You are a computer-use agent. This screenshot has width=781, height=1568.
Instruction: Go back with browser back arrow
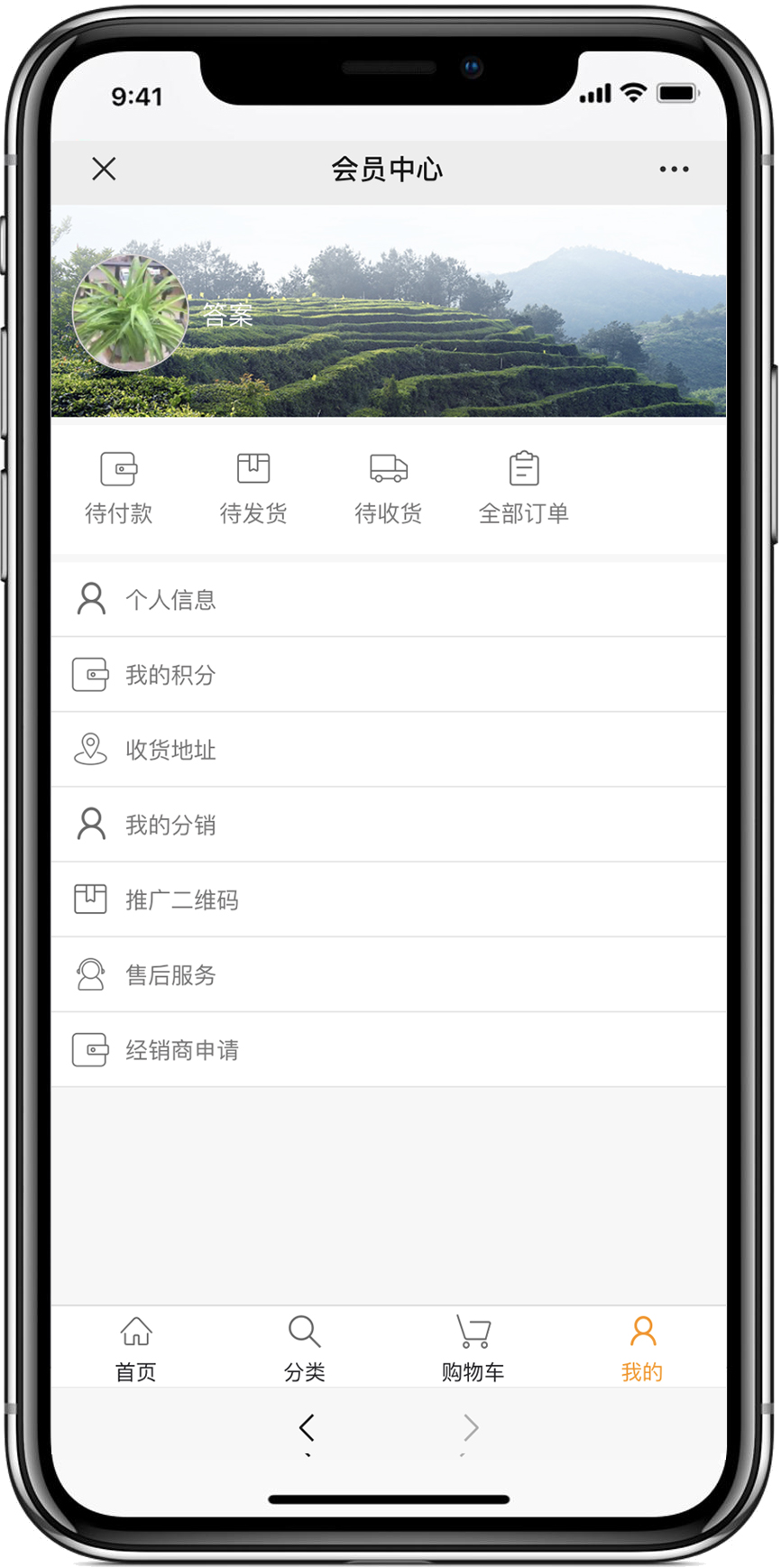(x=307, y=1427)
